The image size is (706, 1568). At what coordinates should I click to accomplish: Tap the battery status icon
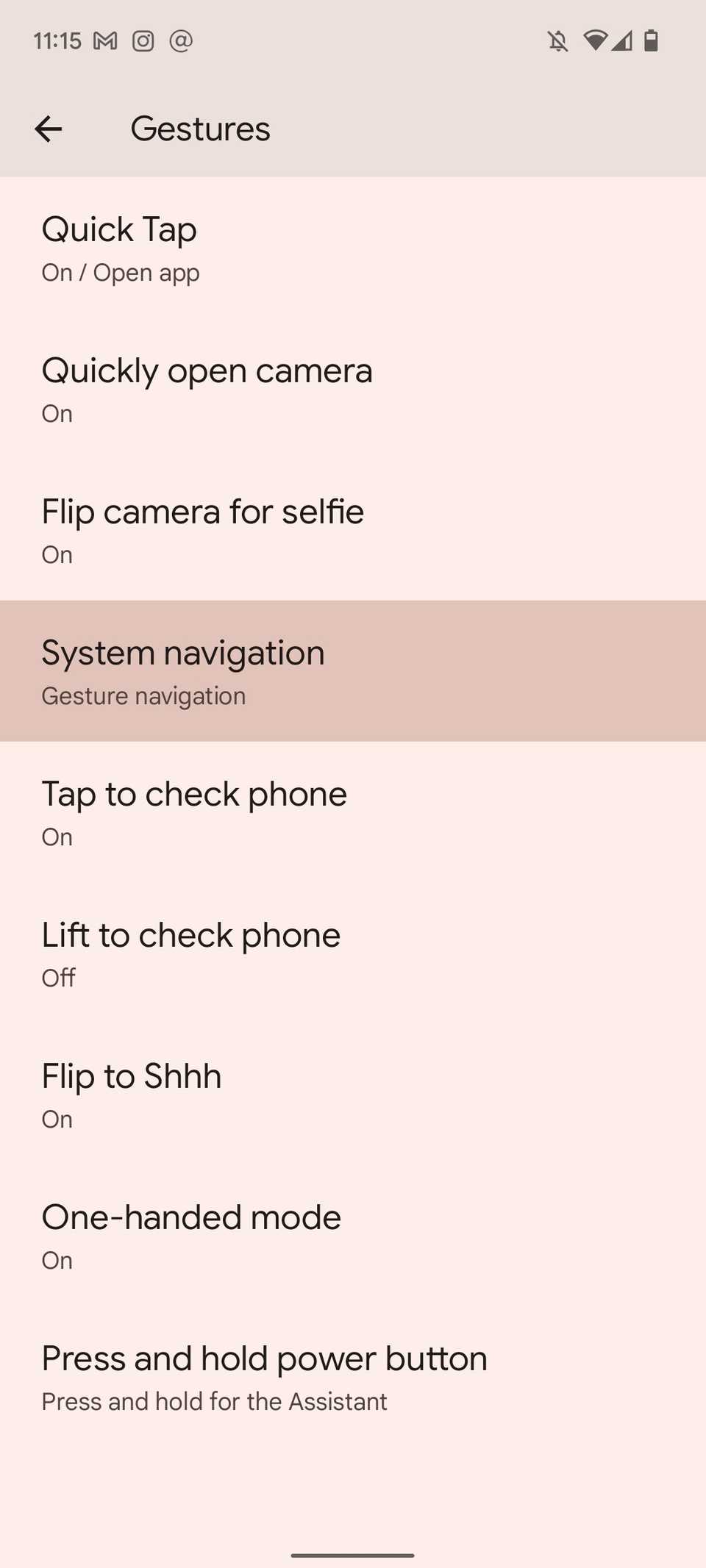tap(652, 40)
